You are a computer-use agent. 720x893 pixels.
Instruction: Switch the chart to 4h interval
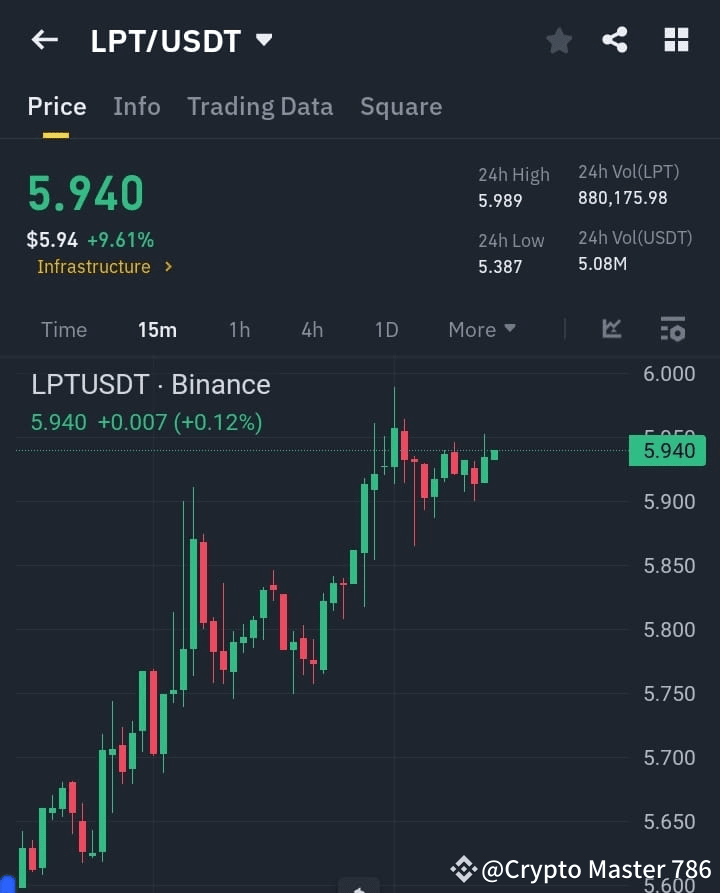click(311, 329)
